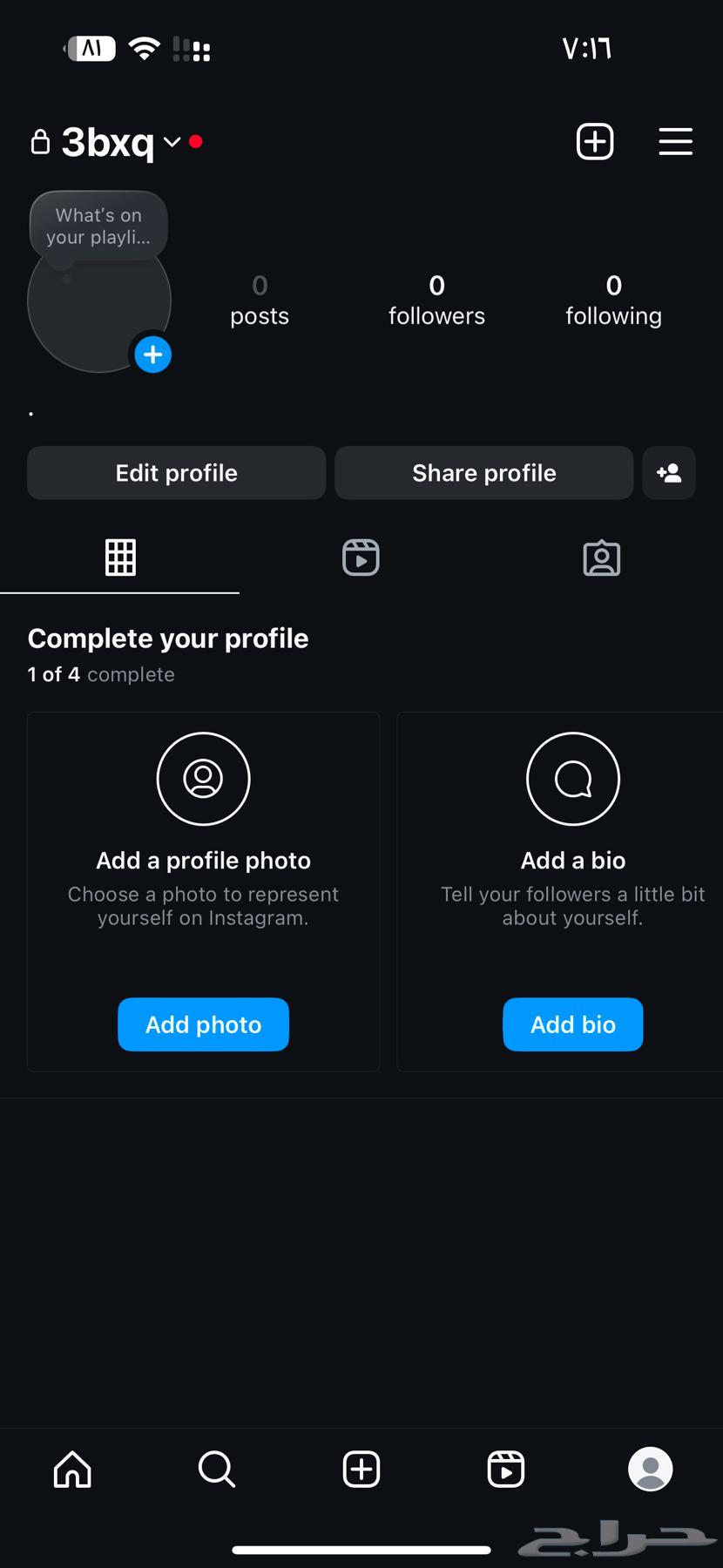The image size is (723, 1568).
Task: Open Search and explore
Action: pyautogui.click(x=216, y=1470)
